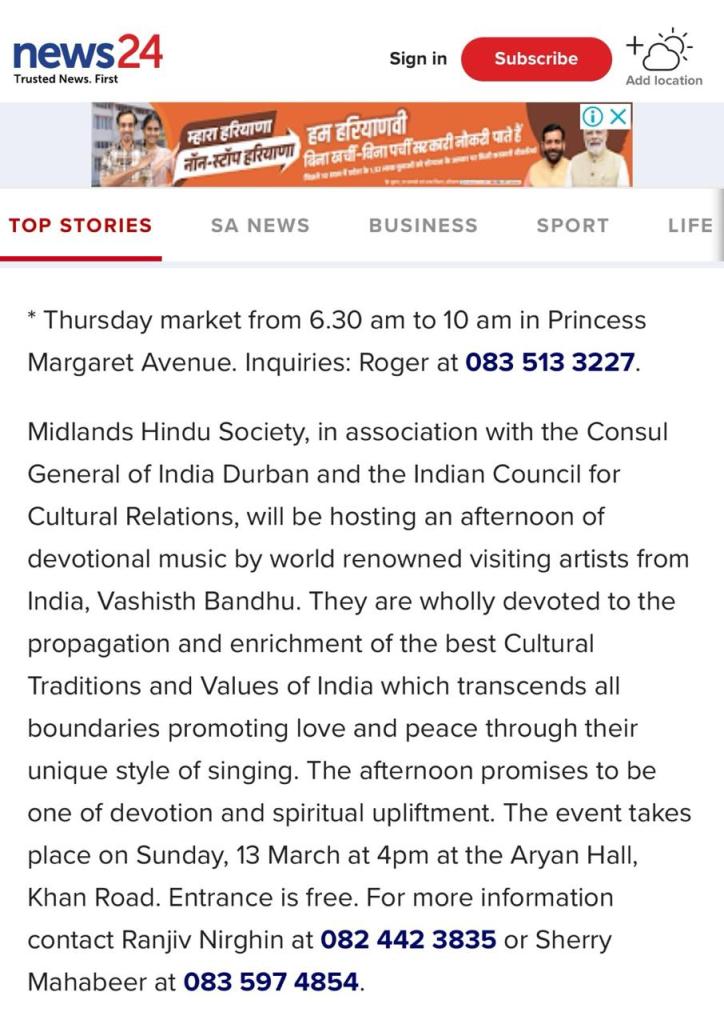Call Ranjiv Nirghin at 082 442 3835
This screenshot has height=1024, width=724.
coord(408,940)
